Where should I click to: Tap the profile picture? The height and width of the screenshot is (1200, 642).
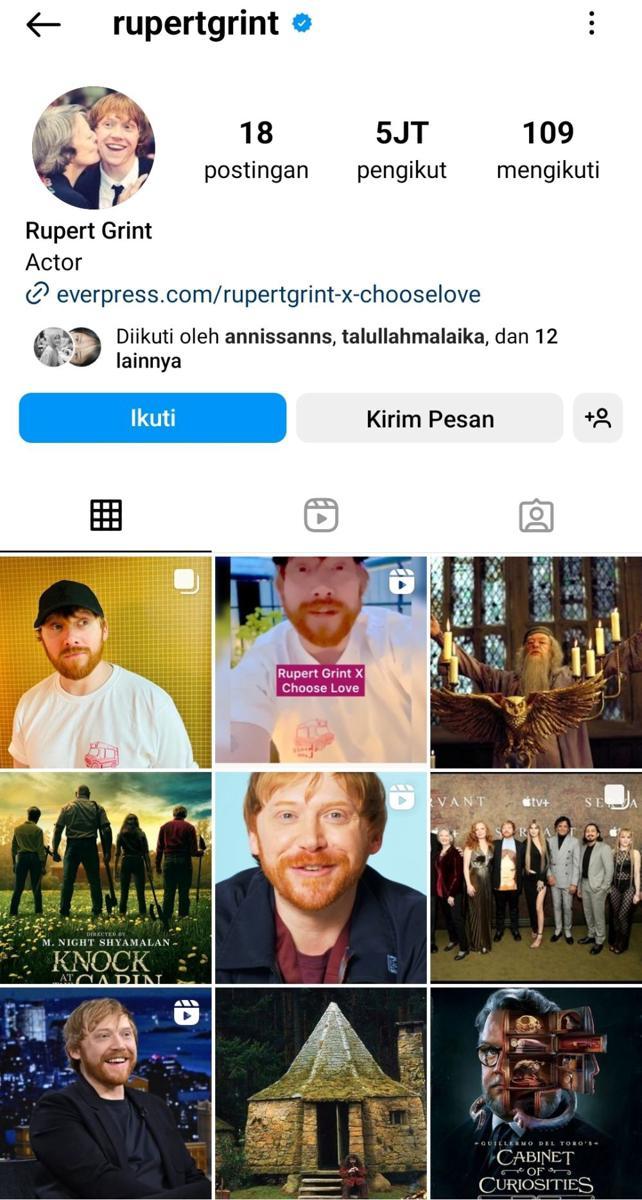click(93, 147)
